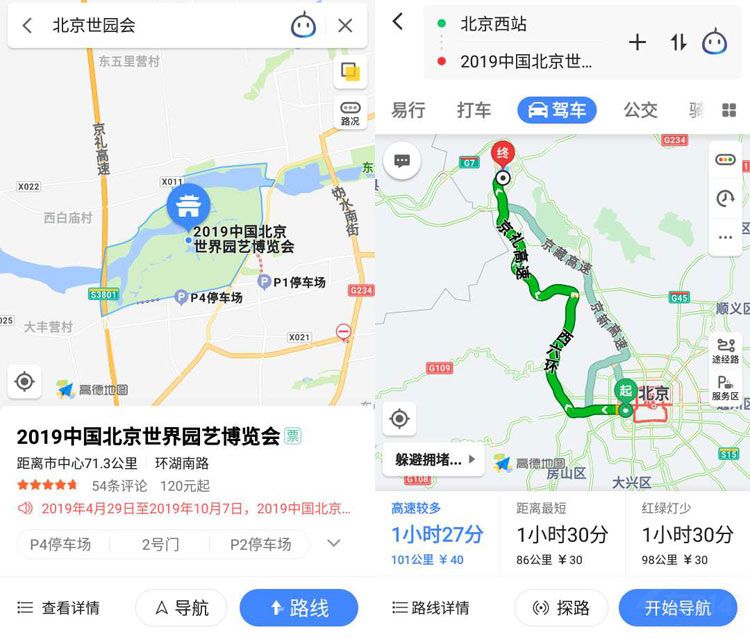Switch to the 易行 tab
Image resolution: width=750 pixels, height=639 pixels.
[x=408, y=110]
